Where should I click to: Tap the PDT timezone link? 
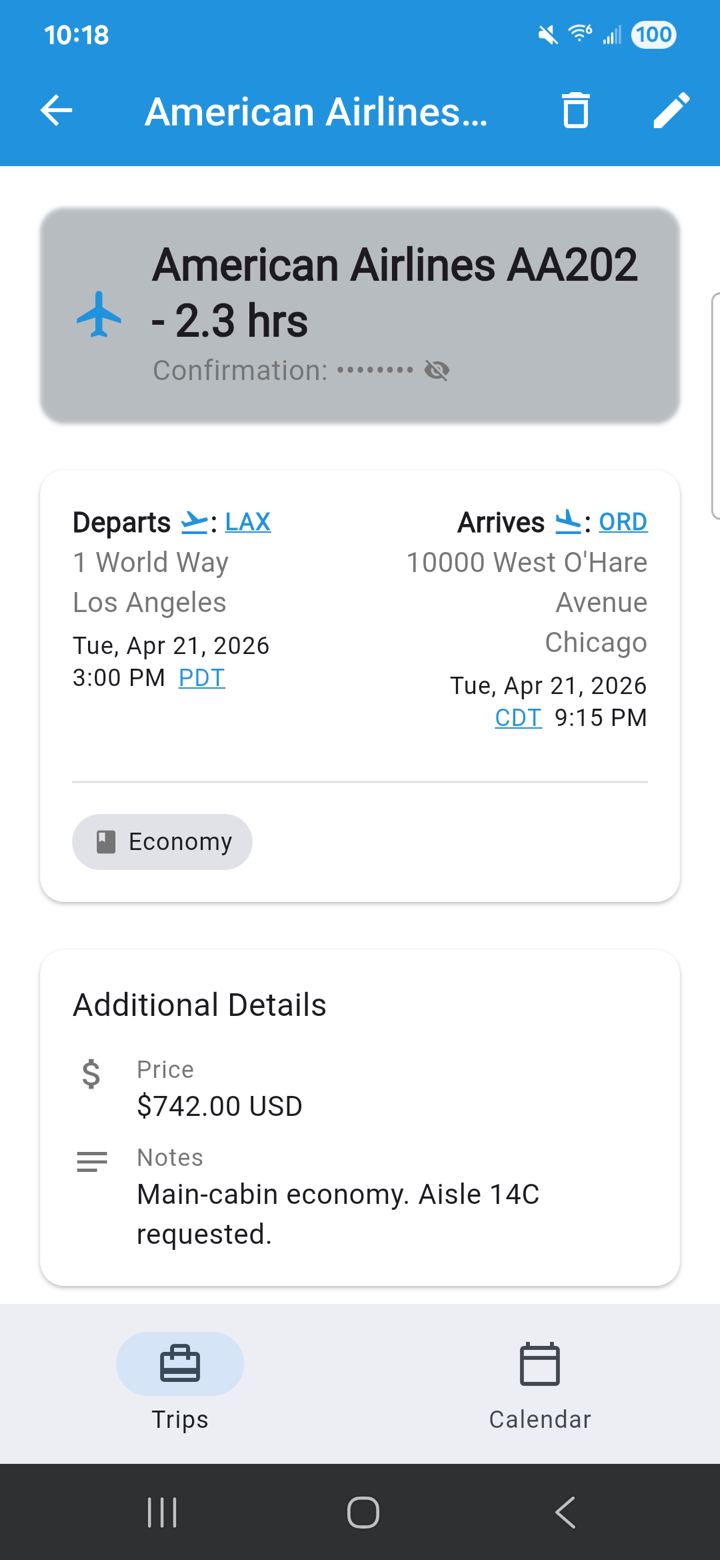(x=201, y=677)
